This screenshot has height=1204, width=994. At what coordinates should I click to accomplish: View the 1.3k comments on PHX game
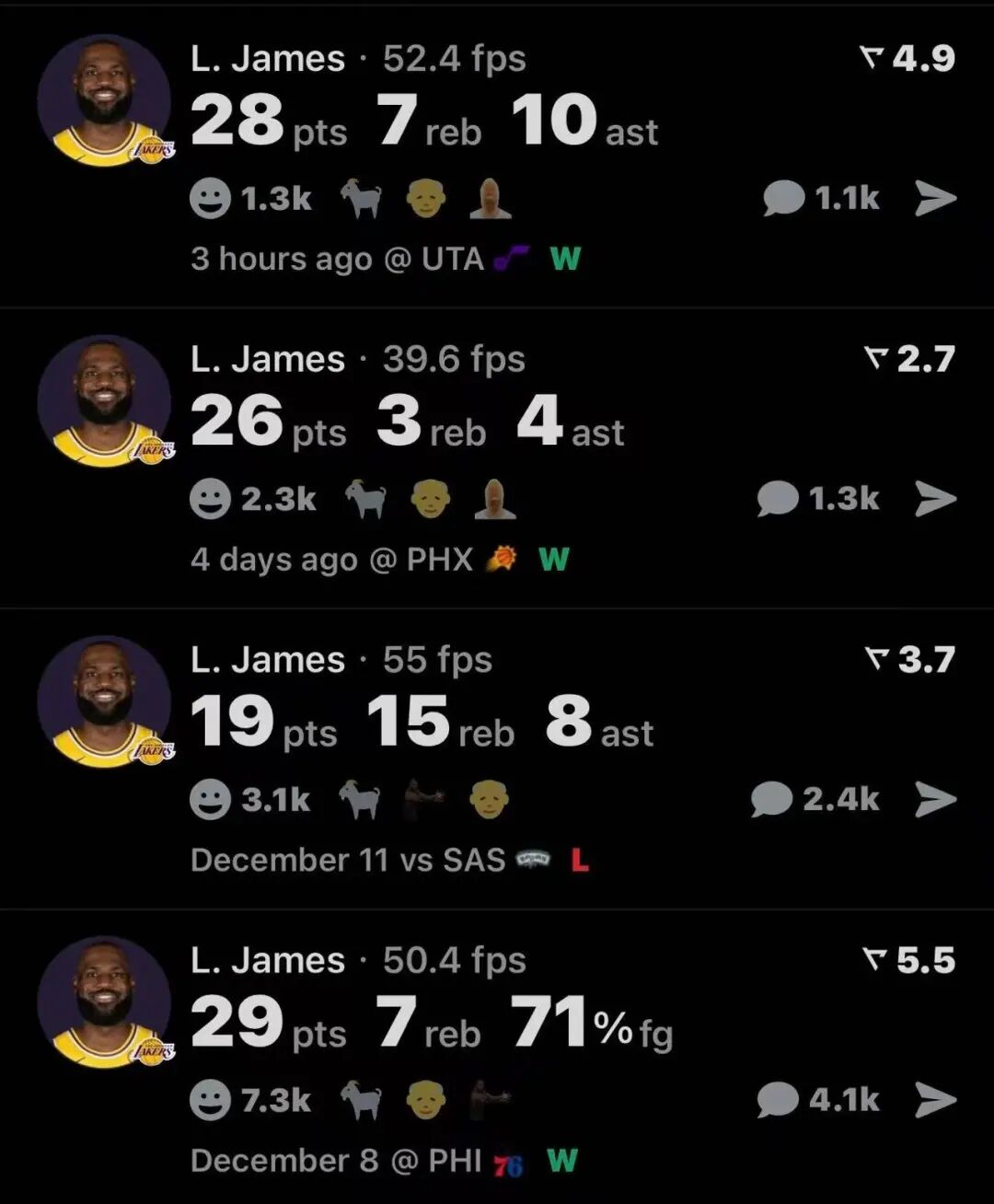(779, 500)
